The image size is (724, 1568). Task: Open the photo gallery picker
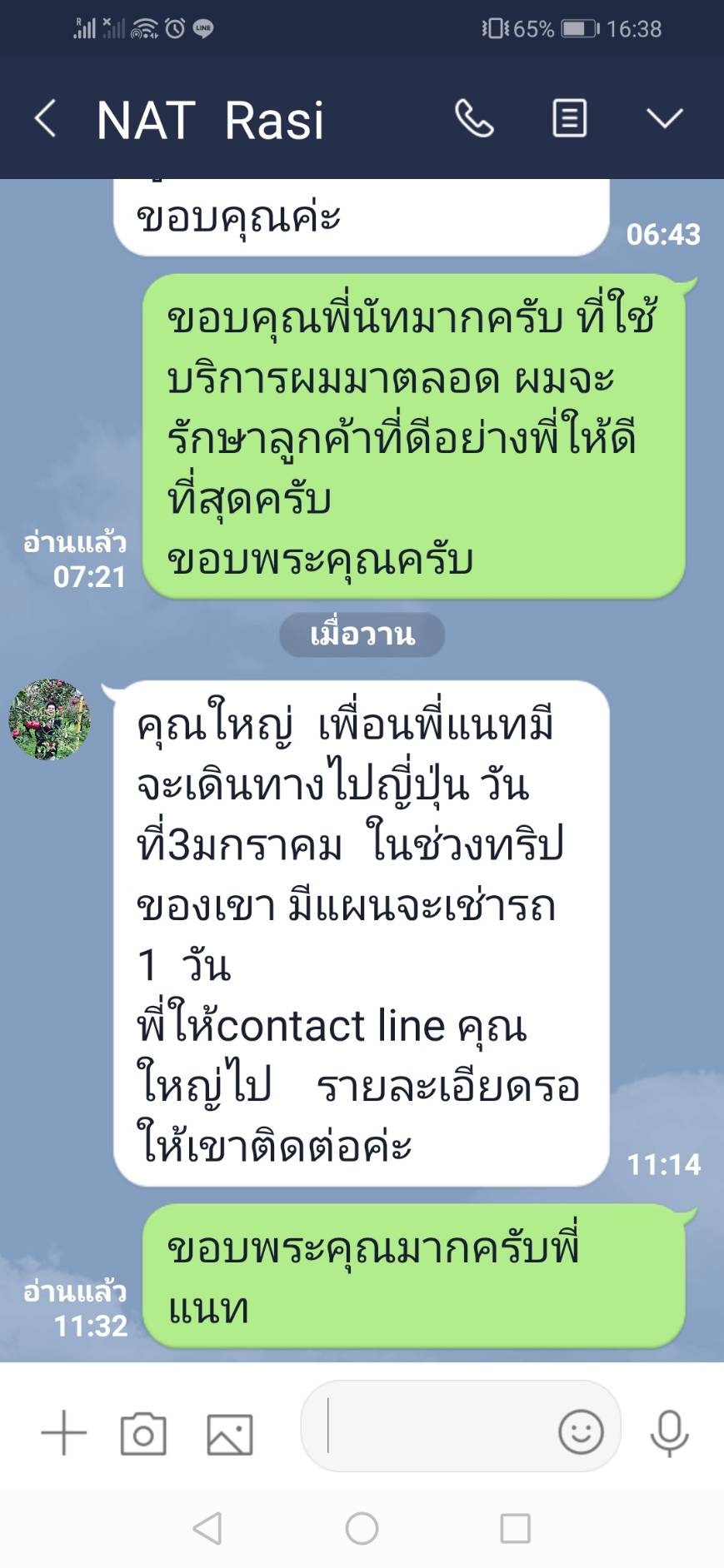click(229, 1433)
